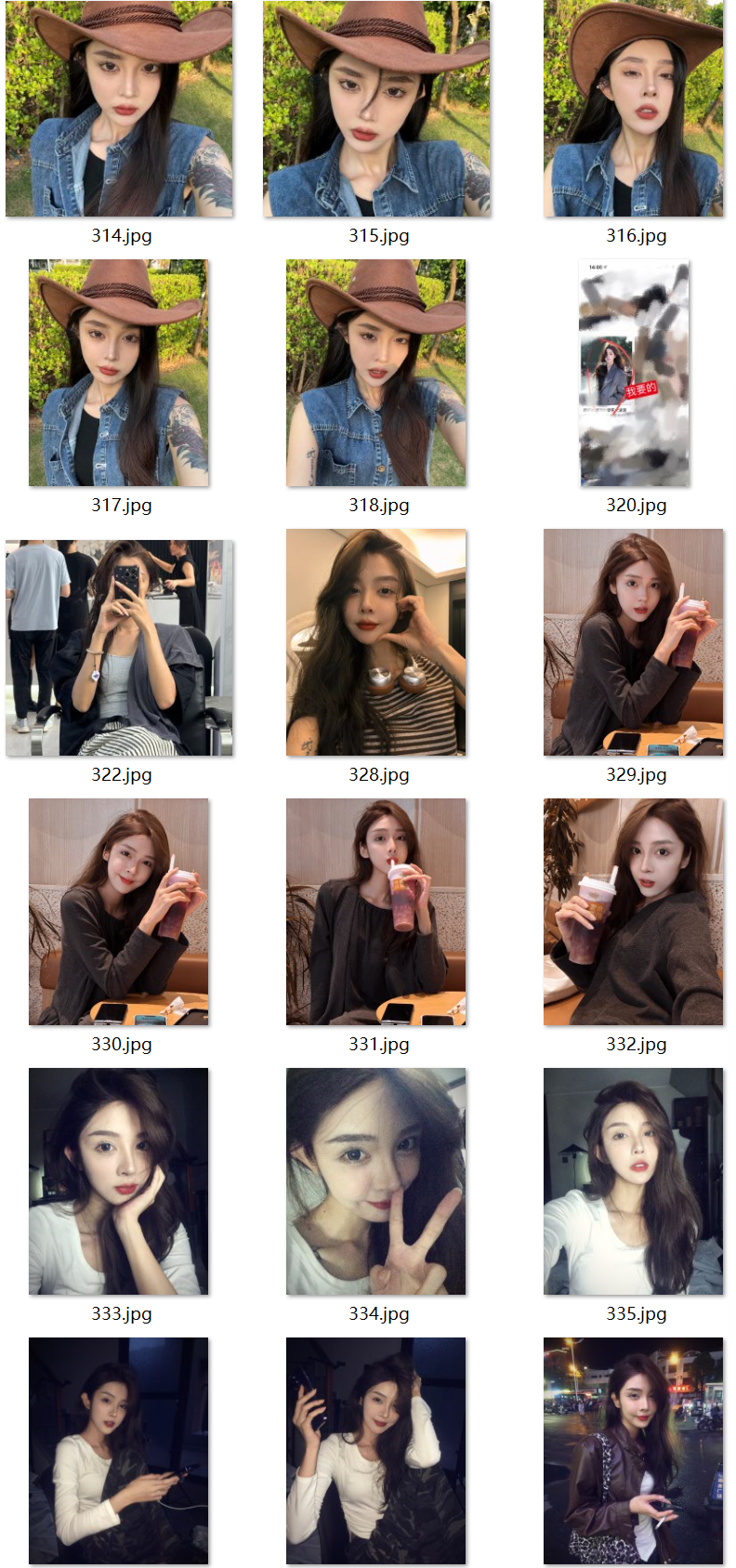Open the file 328.jpg
This screenshot has height=1568, width=736.
[376, 642]
